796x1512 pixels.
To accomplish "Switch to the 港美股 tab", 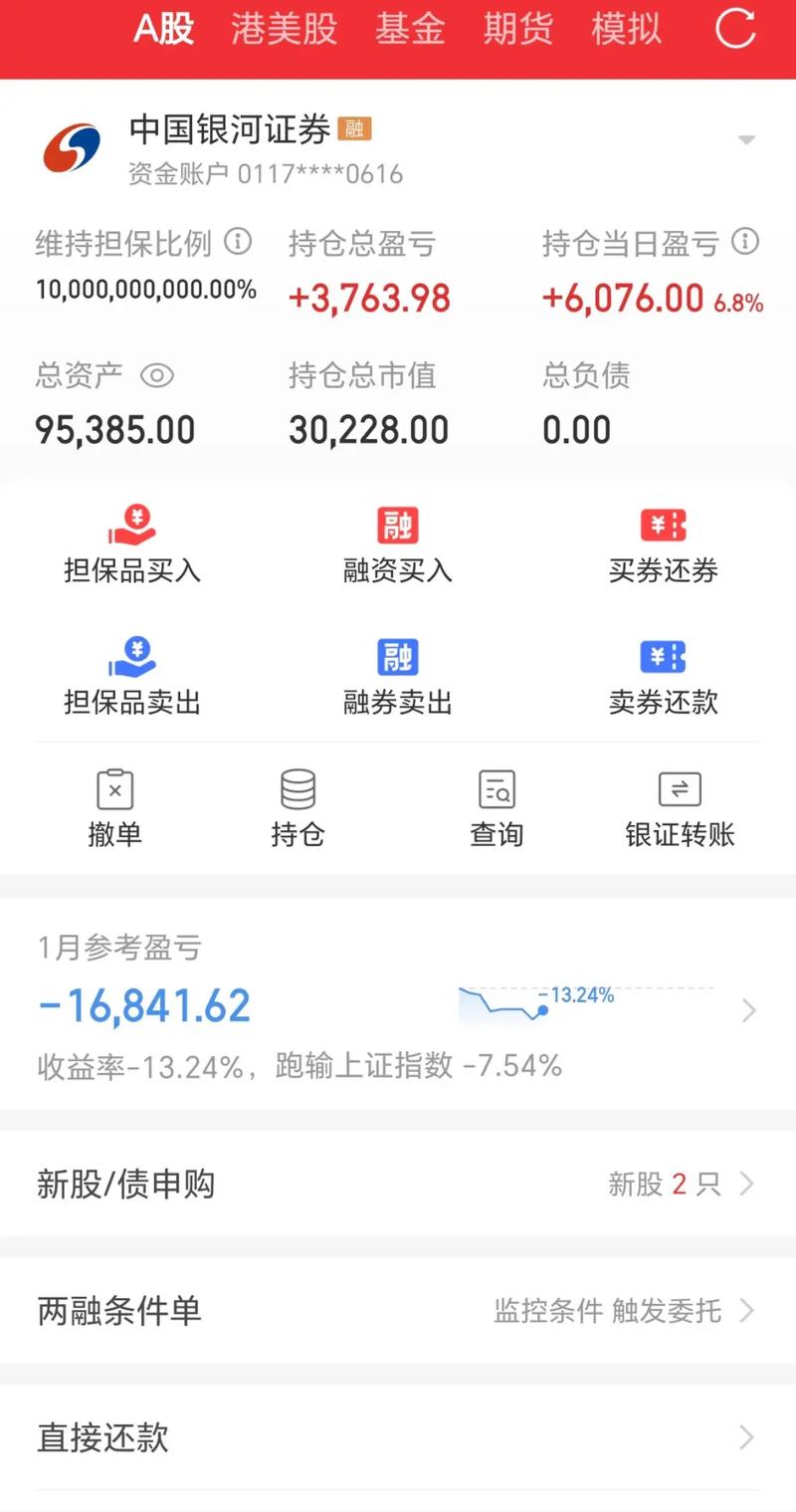I will click(x=284, y=29).
